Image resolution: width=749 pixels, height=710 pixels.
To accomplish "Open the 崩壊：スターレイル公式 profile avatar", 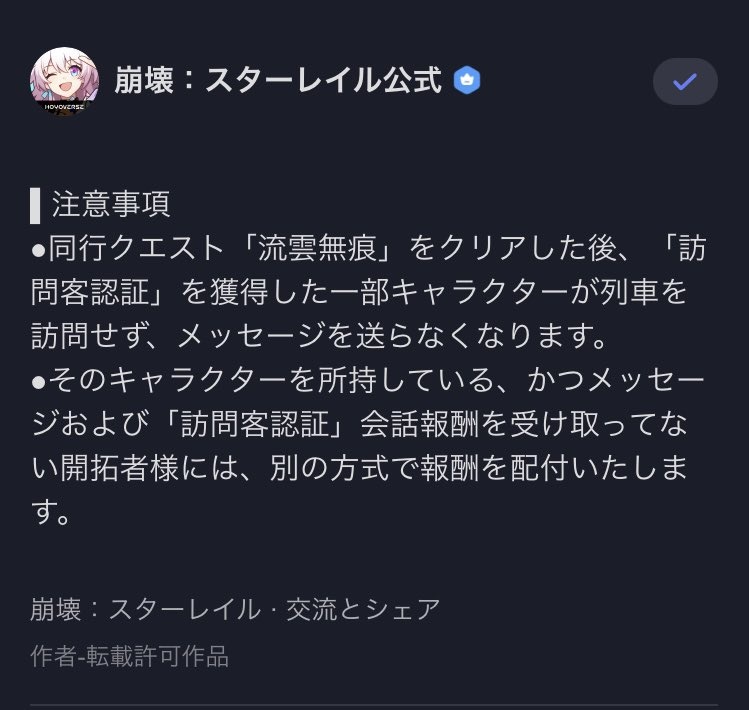I will [65, 81].
